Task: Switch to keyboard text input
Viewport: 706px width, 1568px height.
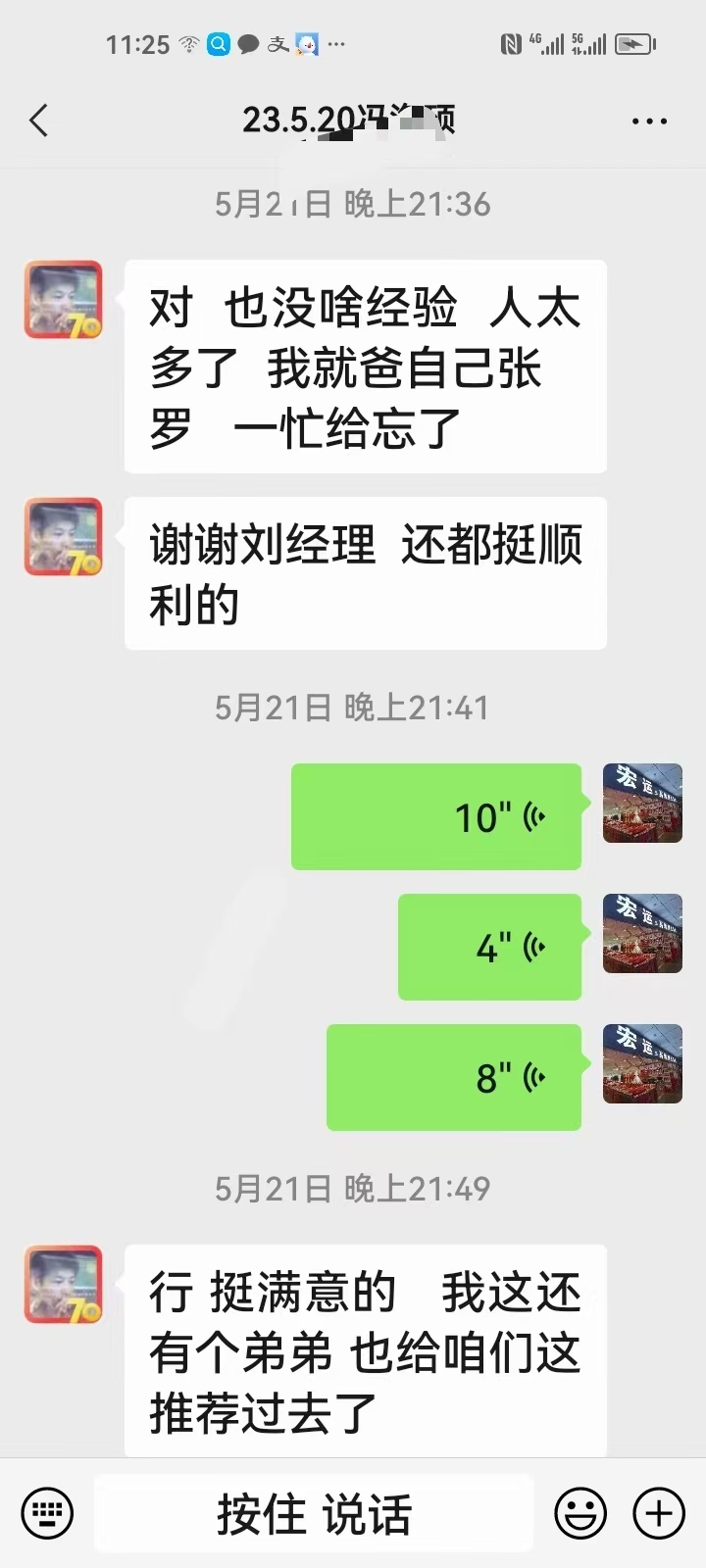Action: (x=47, y=1514)
